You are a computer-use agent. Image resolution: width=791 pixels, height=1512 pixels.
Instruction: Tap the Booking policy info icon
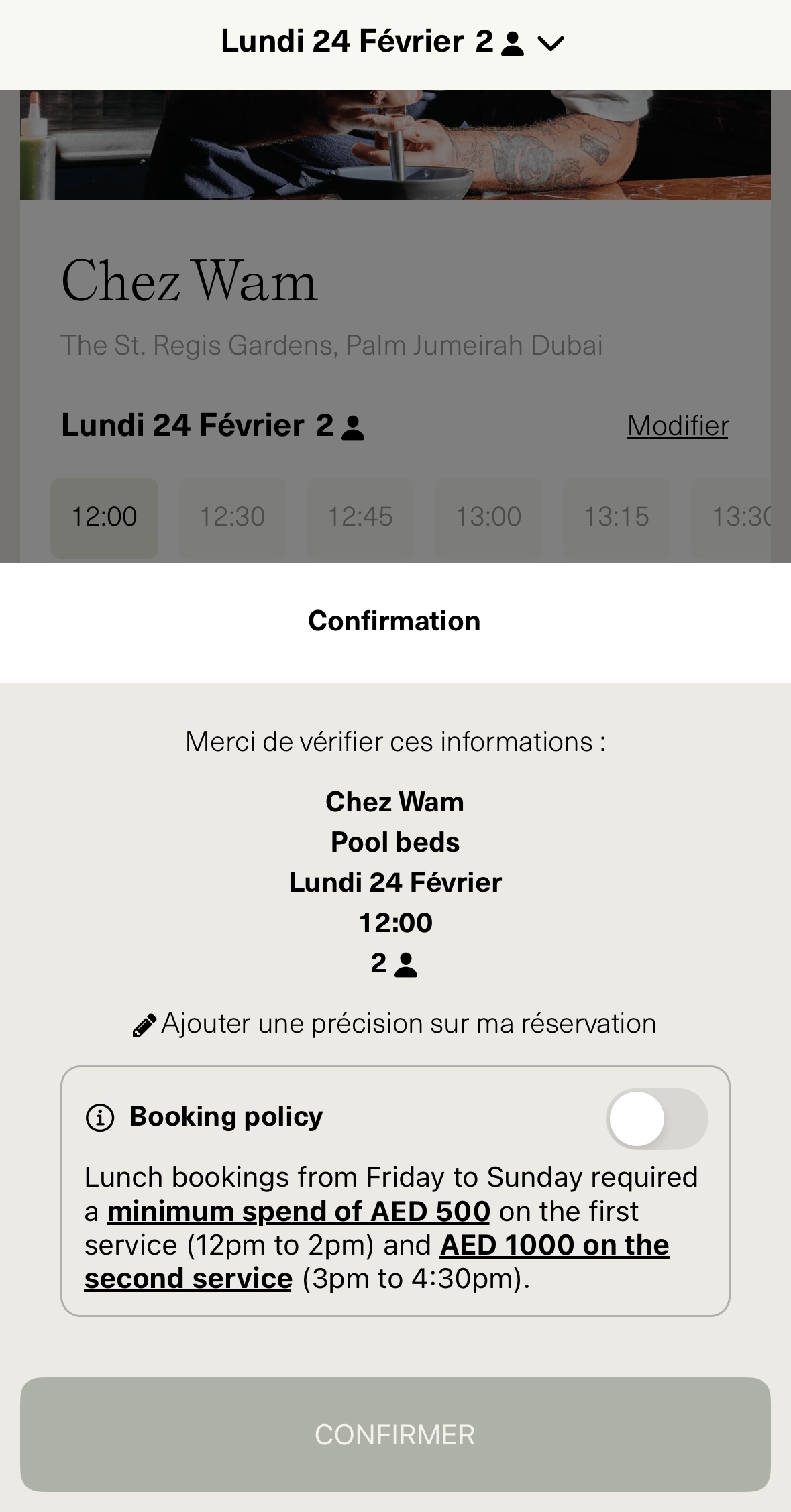100,1118
